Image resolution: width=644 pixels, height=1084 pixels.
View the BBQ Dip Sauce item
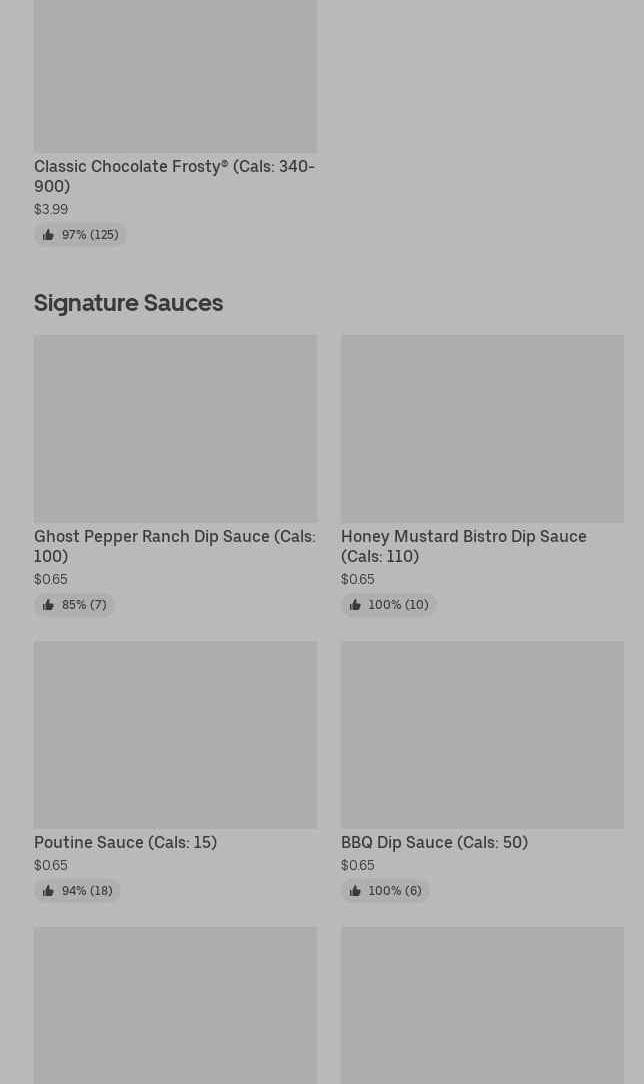[x=482, y=771]
